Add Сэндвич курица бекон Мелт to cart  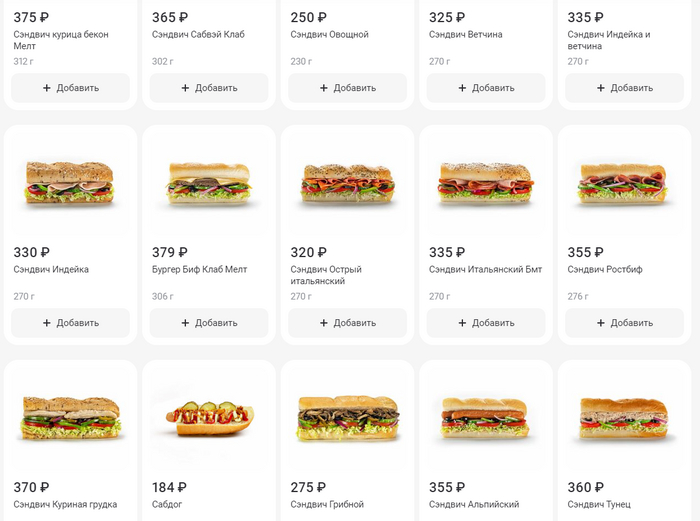[x=70, y=88]
